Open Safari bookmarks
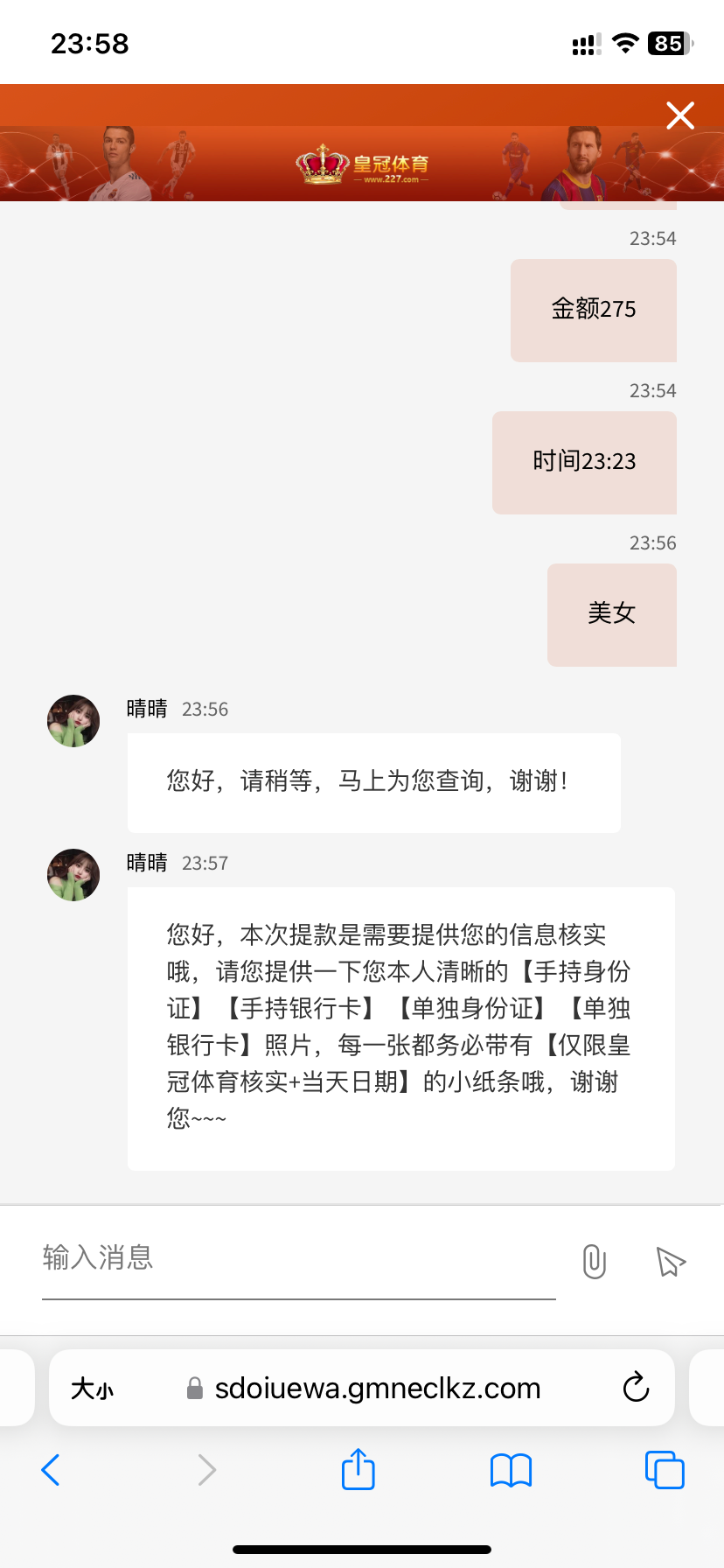The image size is (724, 1568). 511,1470
